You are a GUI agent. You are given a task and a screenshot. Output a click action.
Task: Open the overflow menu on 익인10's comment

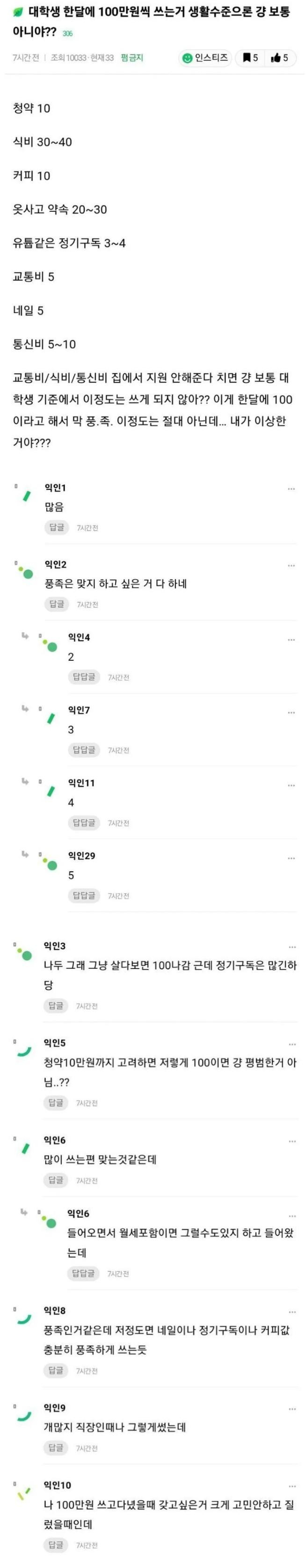[x=292, y=1486]
